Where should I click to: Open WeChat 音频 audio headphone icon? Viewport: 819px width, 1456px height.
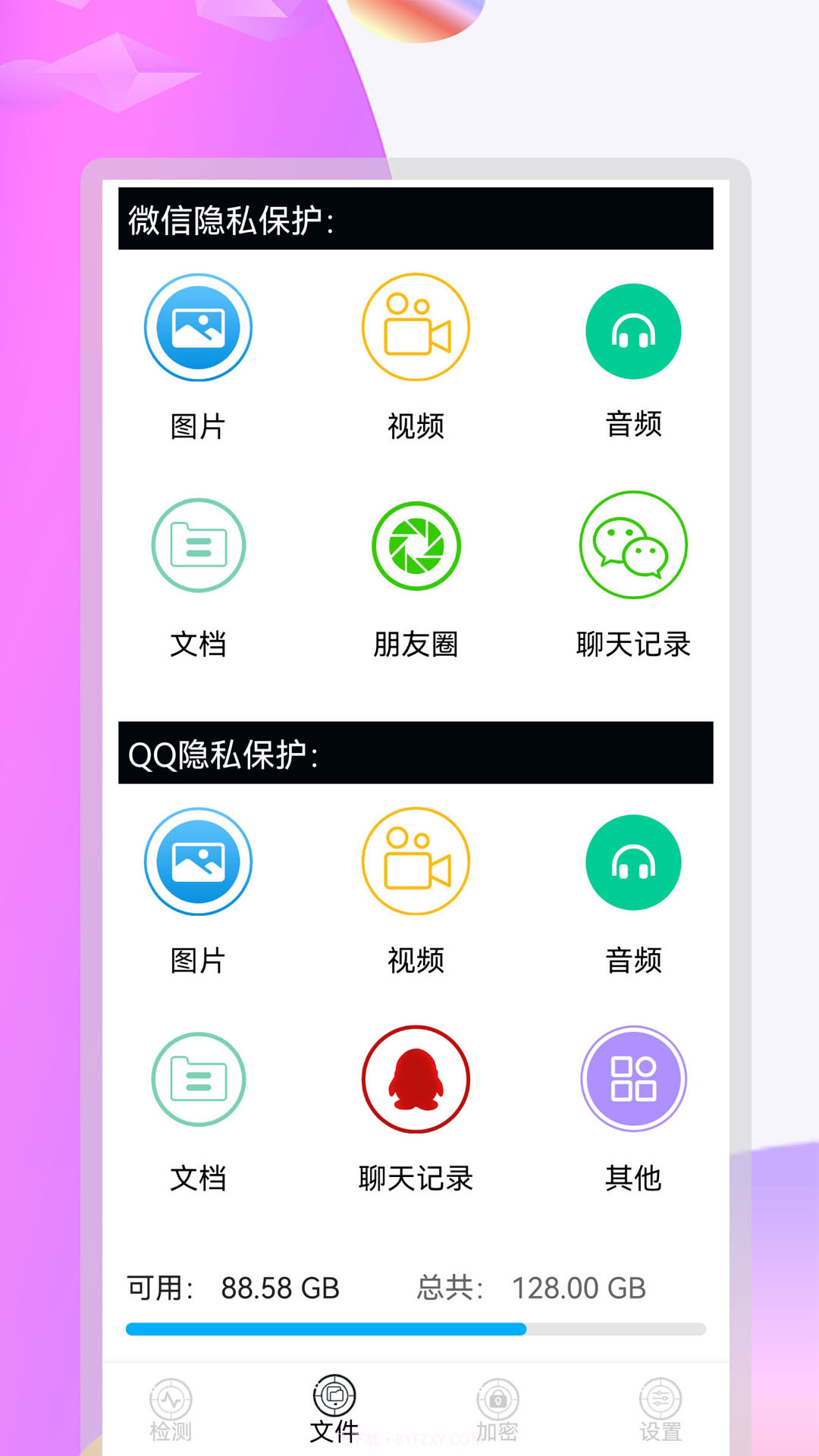pos(633,331)
